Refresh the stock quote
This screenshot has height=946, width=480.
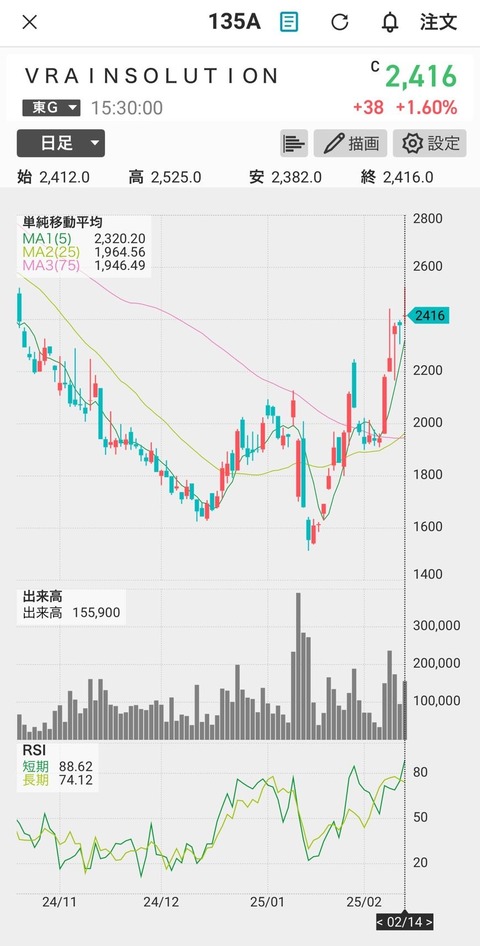pos(340,22)
